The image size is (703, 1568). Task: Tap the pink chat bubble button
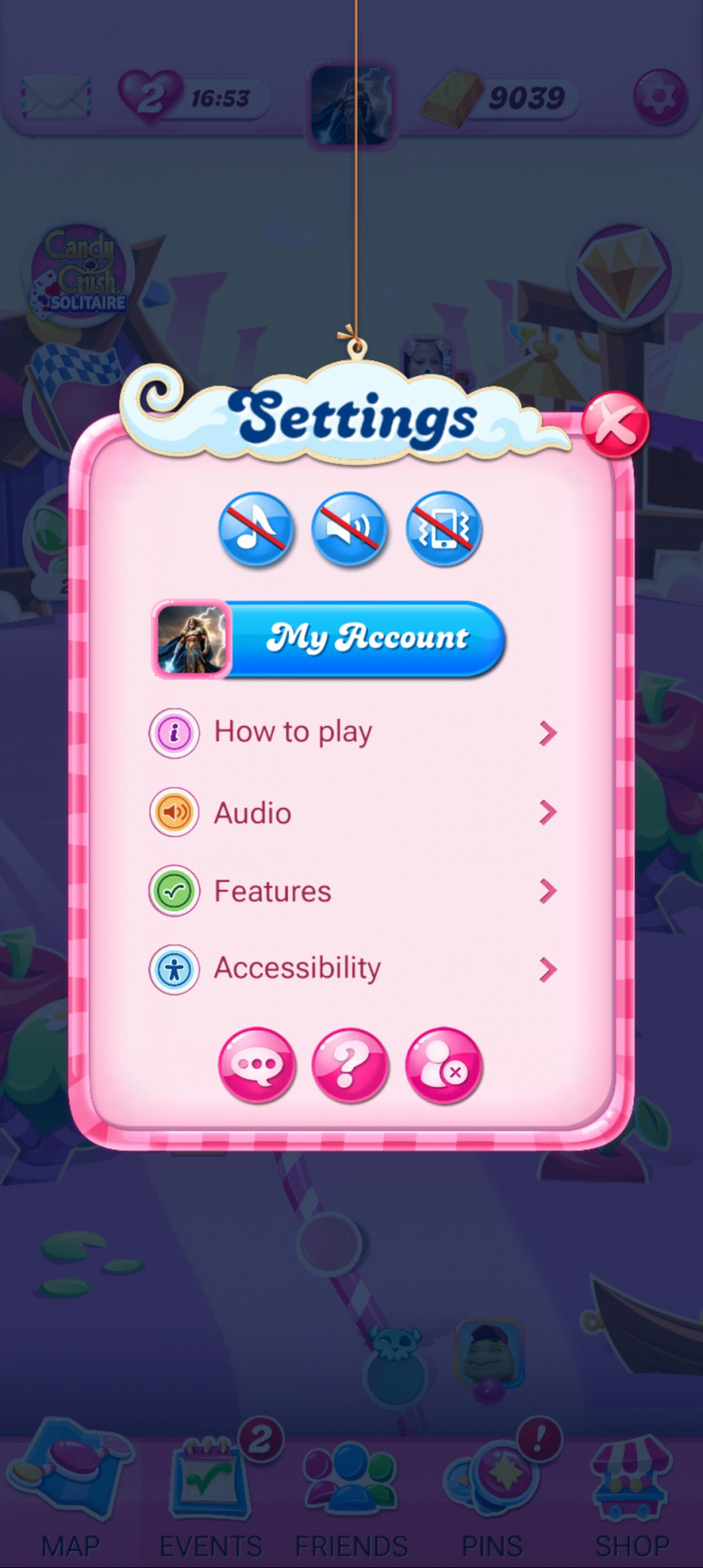257,1065
